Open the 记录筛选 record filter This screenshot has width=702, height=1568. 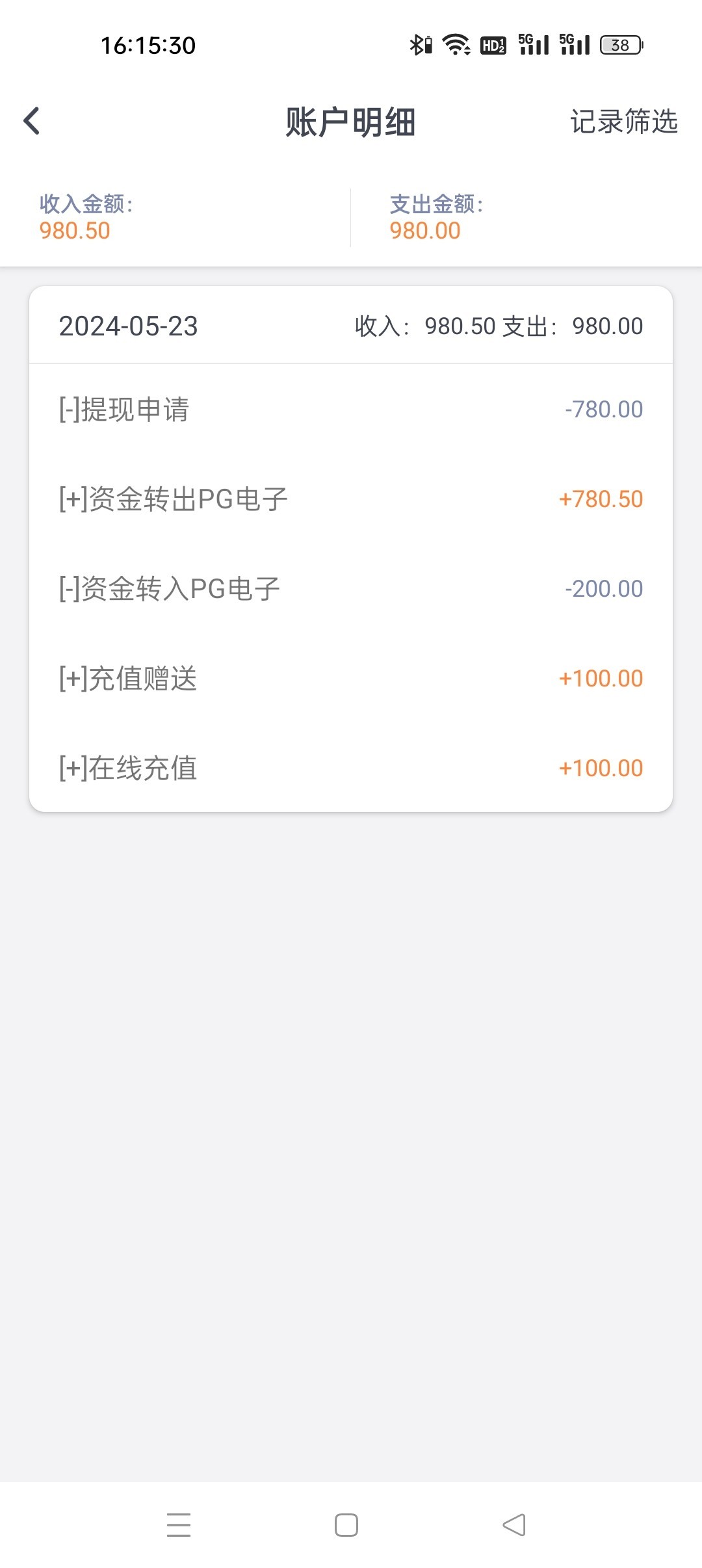point(623,122)
